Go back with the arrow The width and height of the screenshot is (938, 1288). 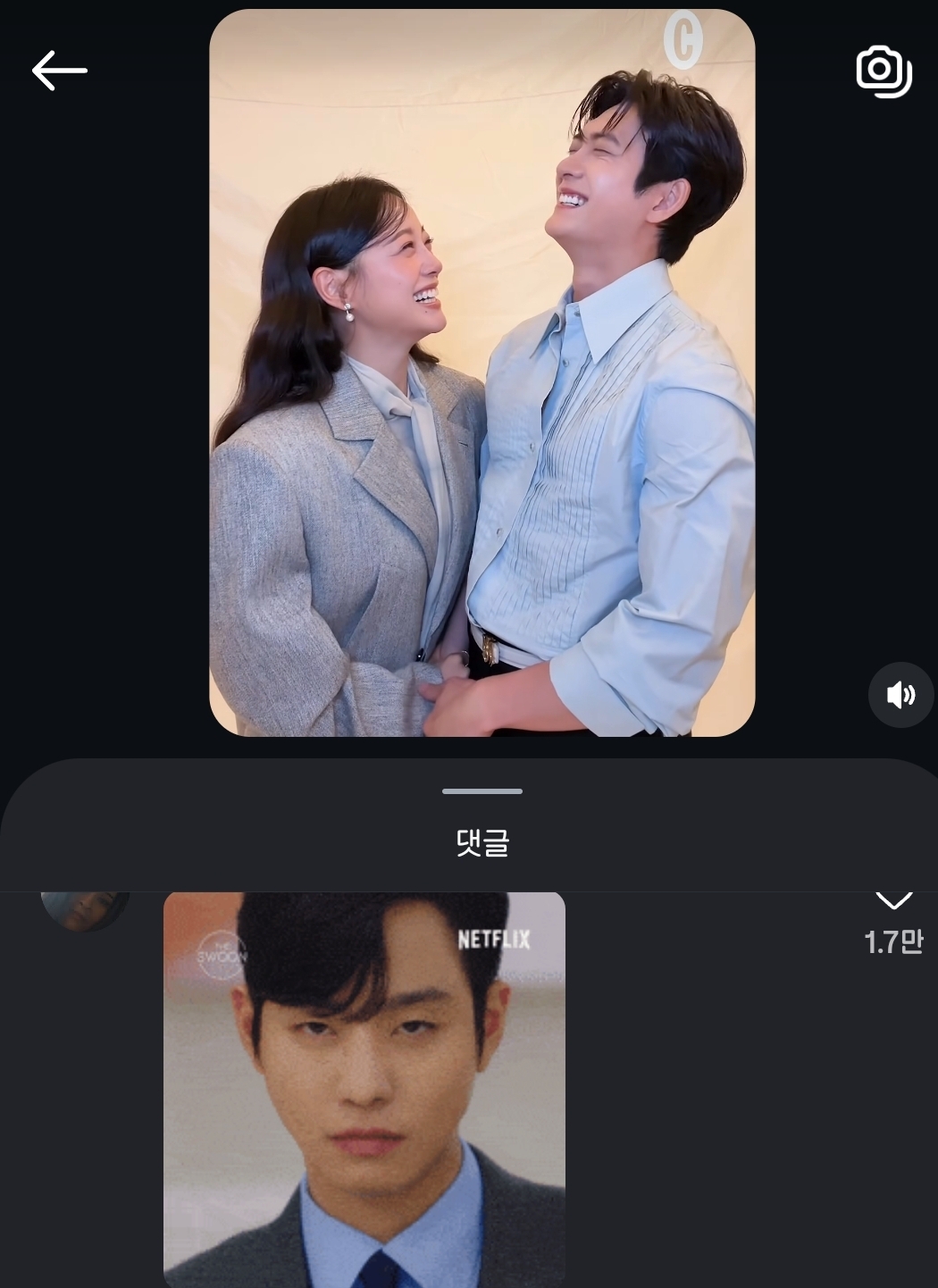pyautogui.click(x=59, y=71)
